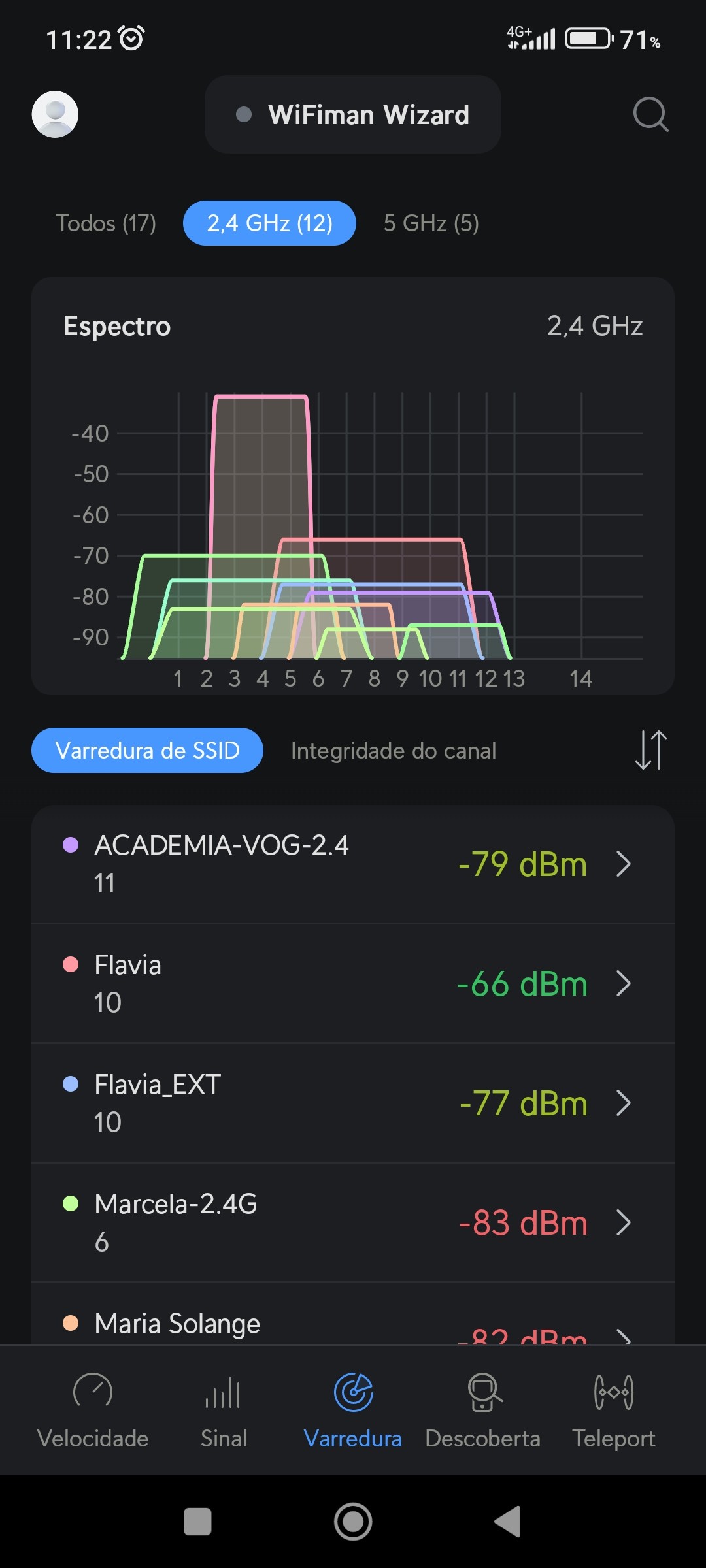Show all networks with Todos (17)
This screenshot has width=706, height=1568.
106,223
